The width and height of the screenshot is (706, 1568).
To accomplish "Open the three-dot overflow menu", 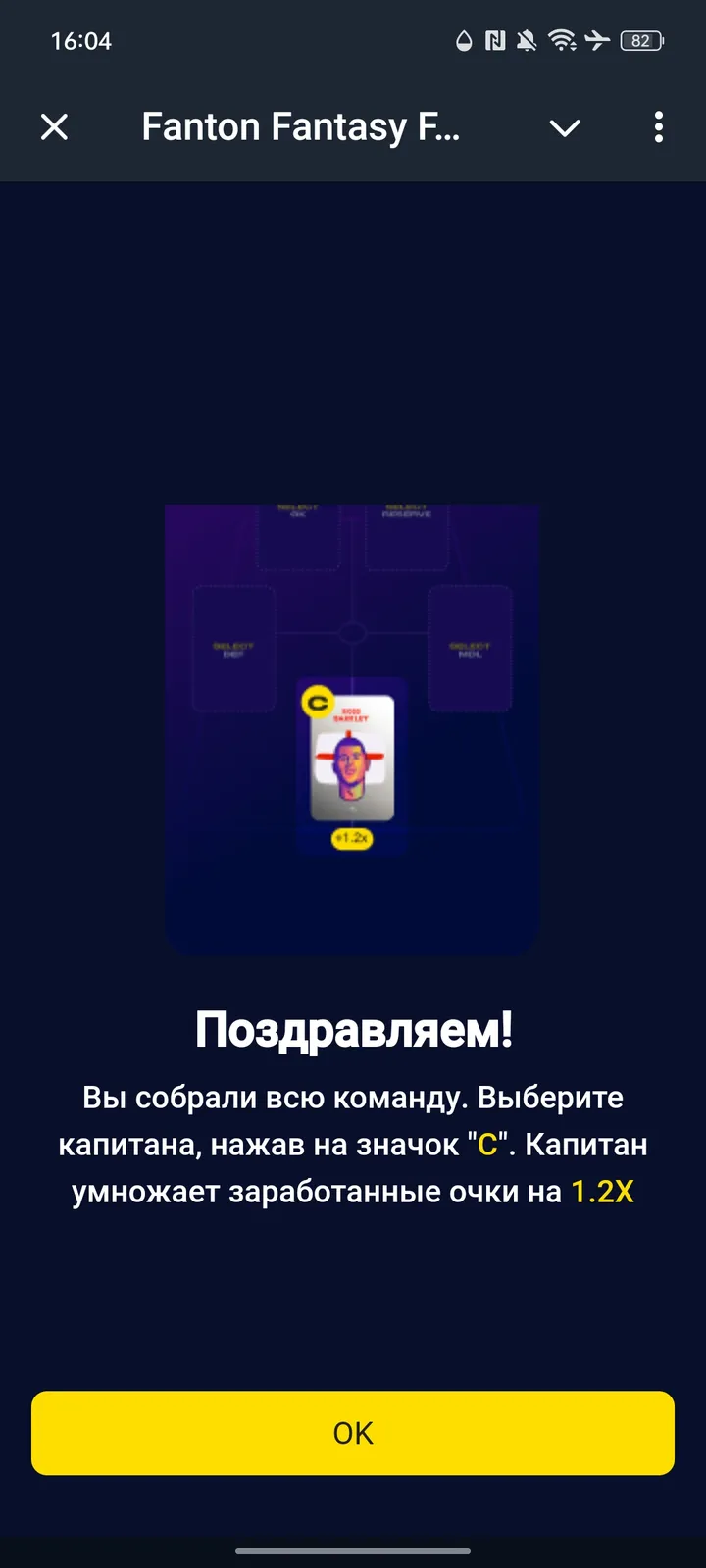I will [x=658, y=127].
